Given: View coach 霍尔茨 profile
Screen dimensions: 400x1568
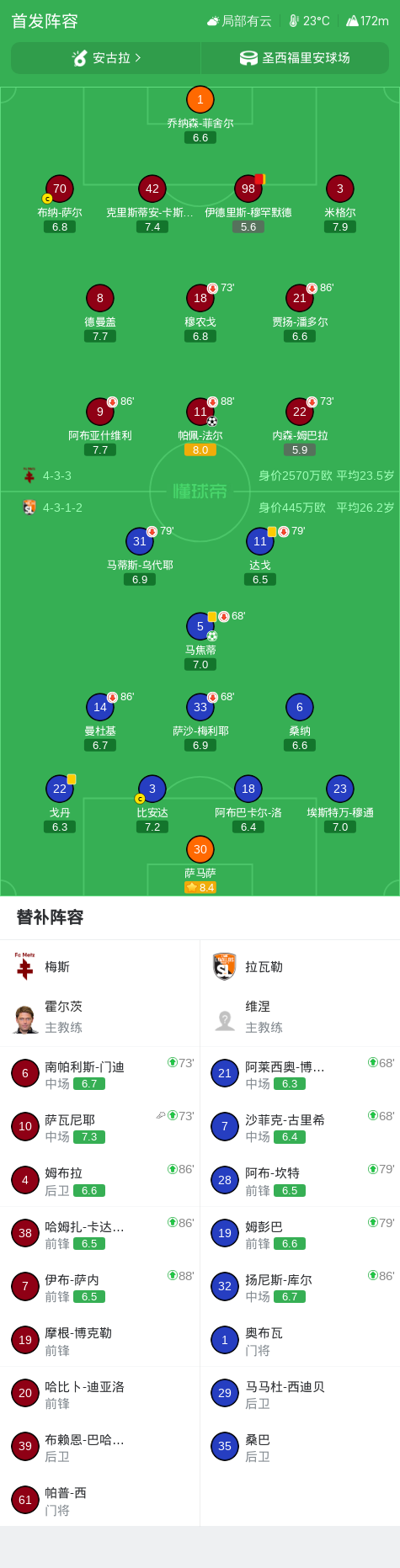Looking at the screenshot, I should point(100,1017).
